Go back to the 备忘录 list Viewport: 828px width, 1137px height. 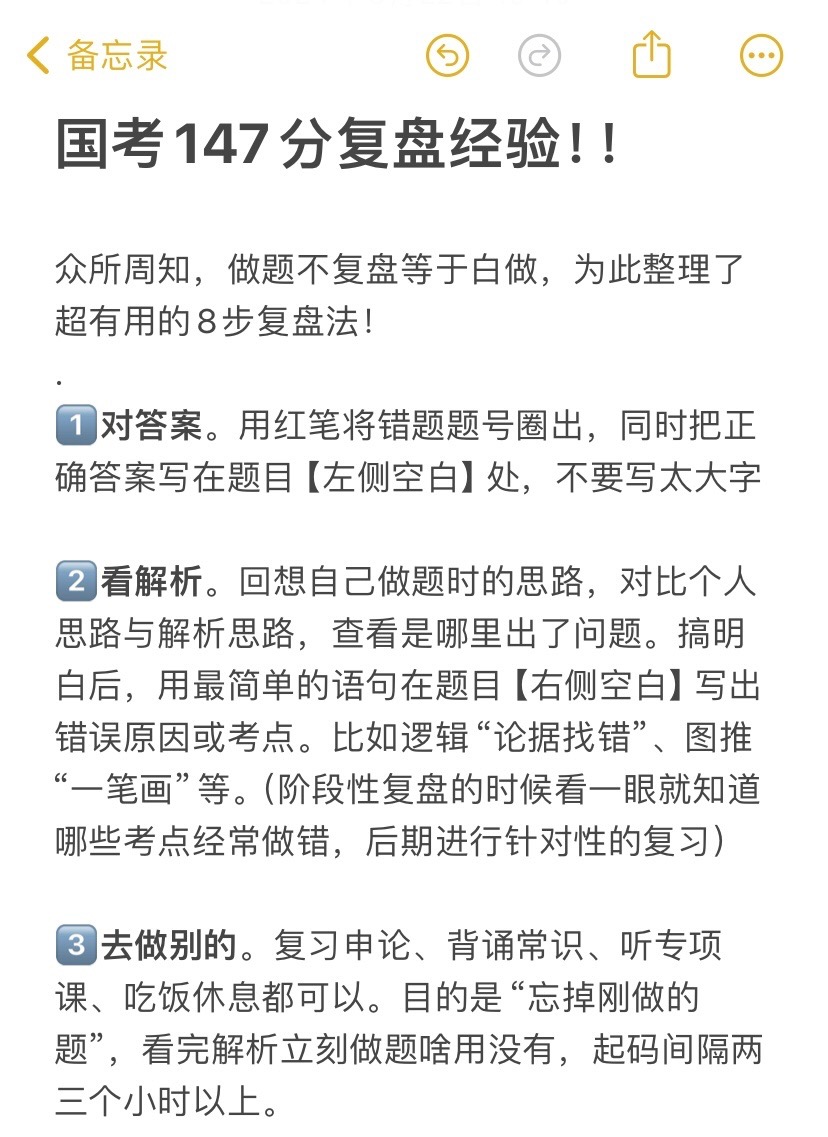(97, 55)
